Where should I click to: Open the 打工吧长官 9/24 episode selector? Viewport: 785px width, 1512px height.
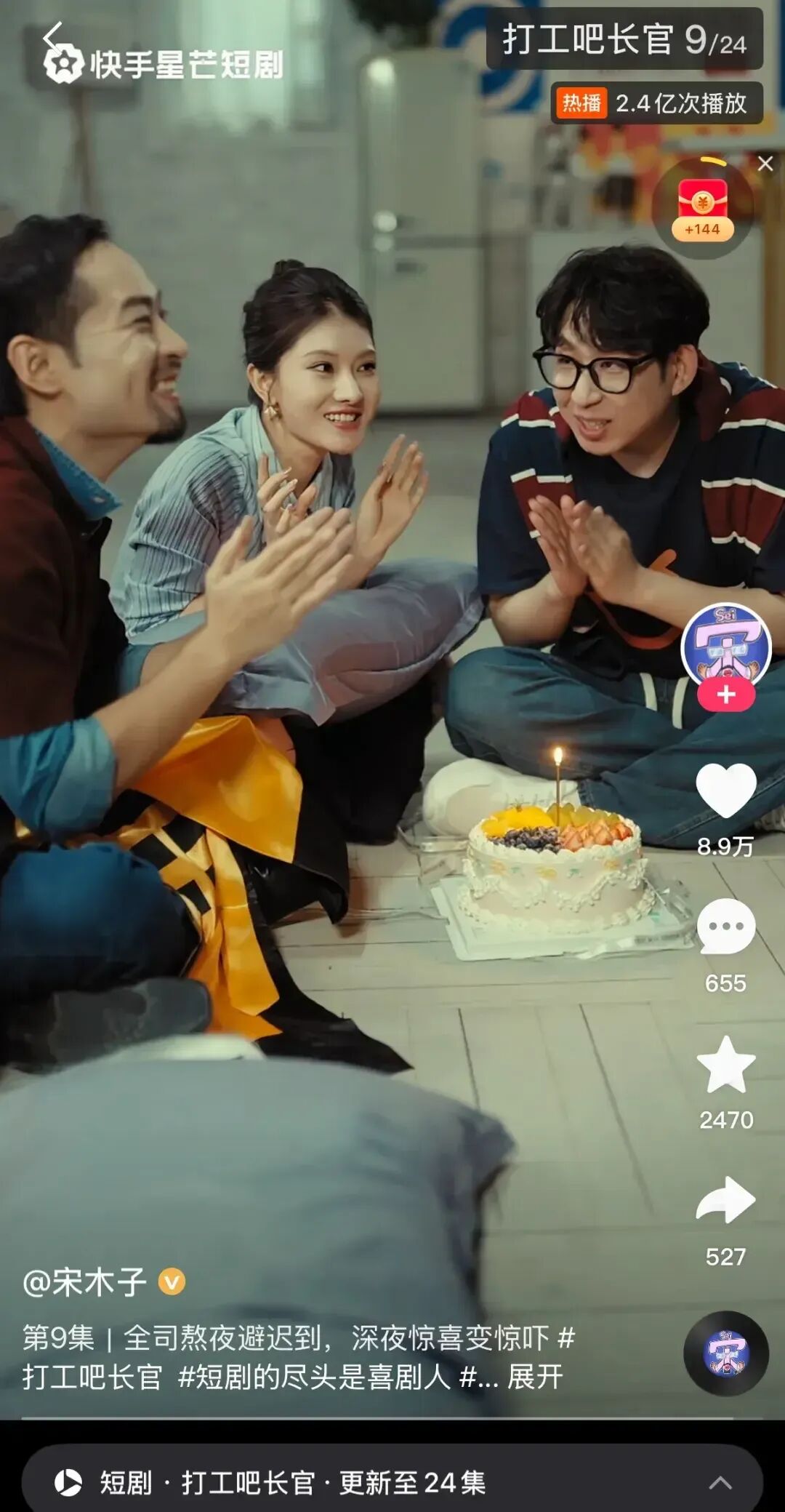624,40
